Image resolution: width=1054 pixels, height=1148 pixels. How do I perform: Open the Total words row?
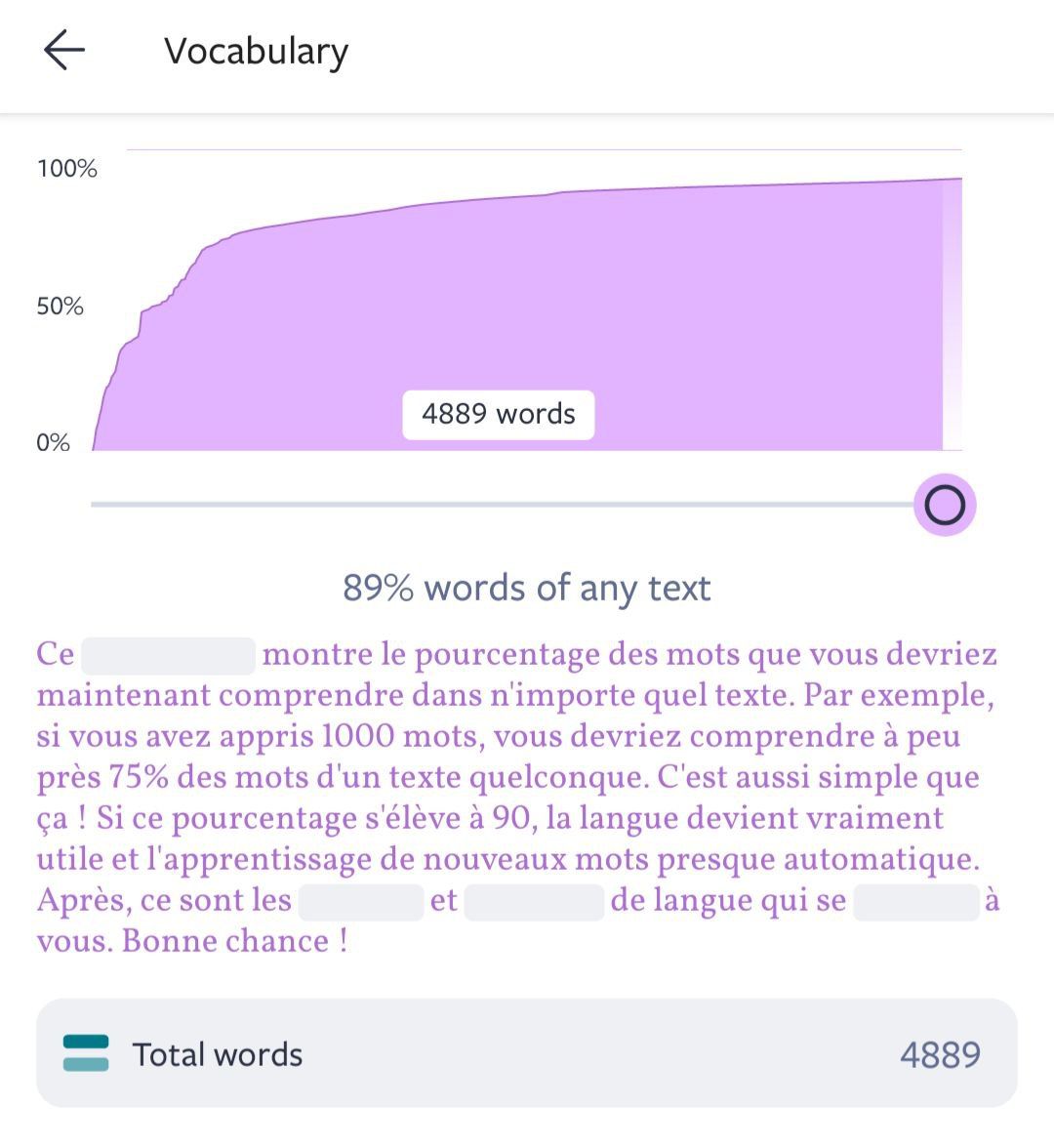tap(527, 1054)
